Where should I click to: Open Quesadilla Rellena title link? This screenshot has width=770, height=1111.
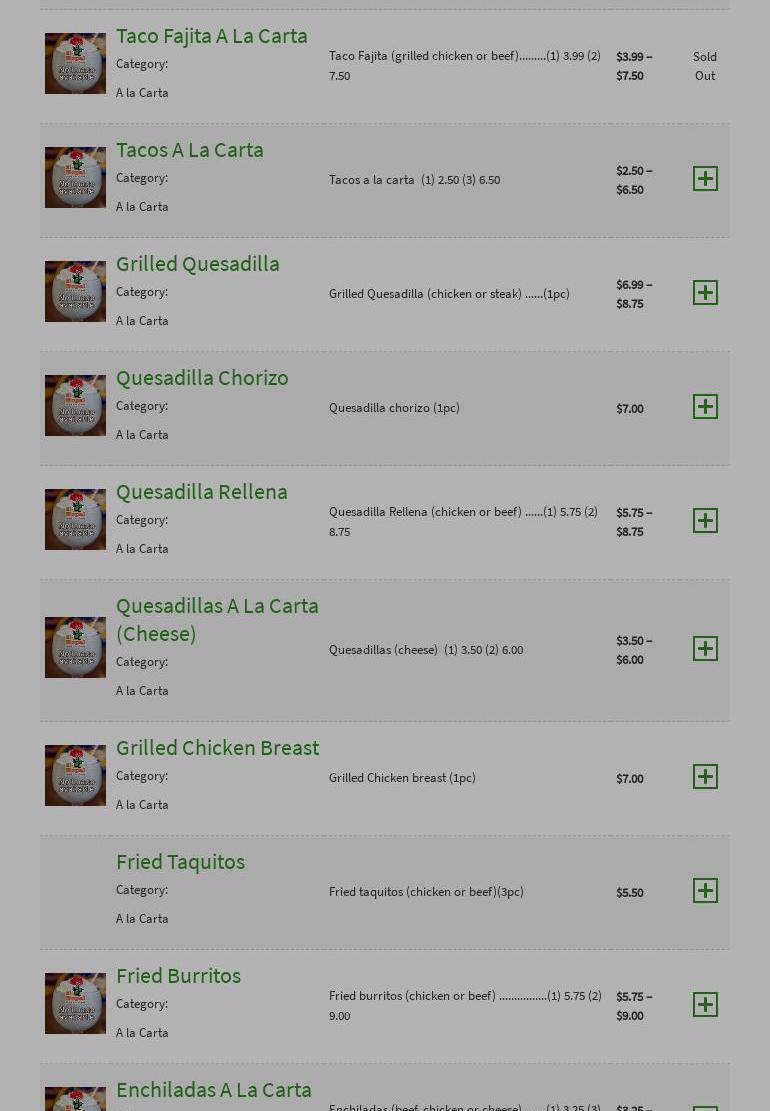coord(201,492)
